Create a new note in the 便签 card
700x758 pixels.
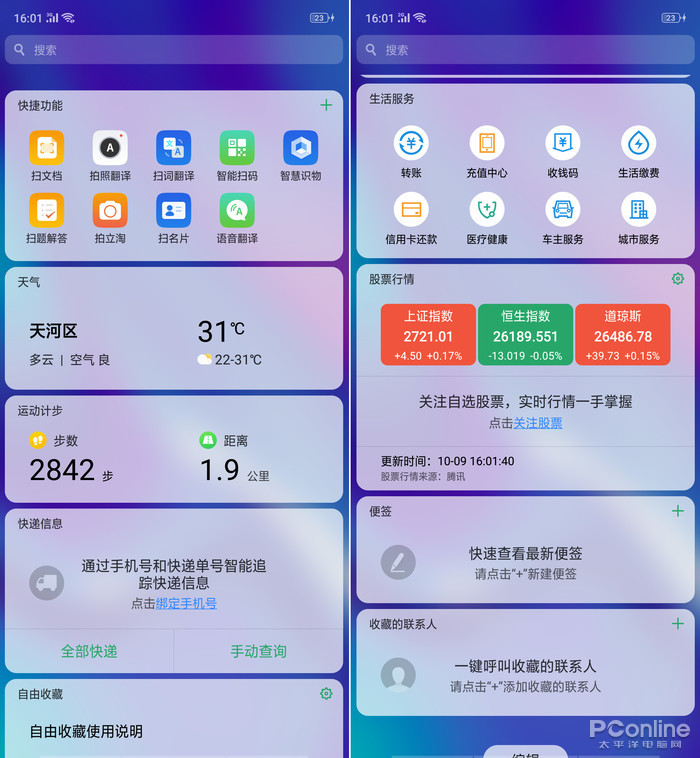[677, 511]
